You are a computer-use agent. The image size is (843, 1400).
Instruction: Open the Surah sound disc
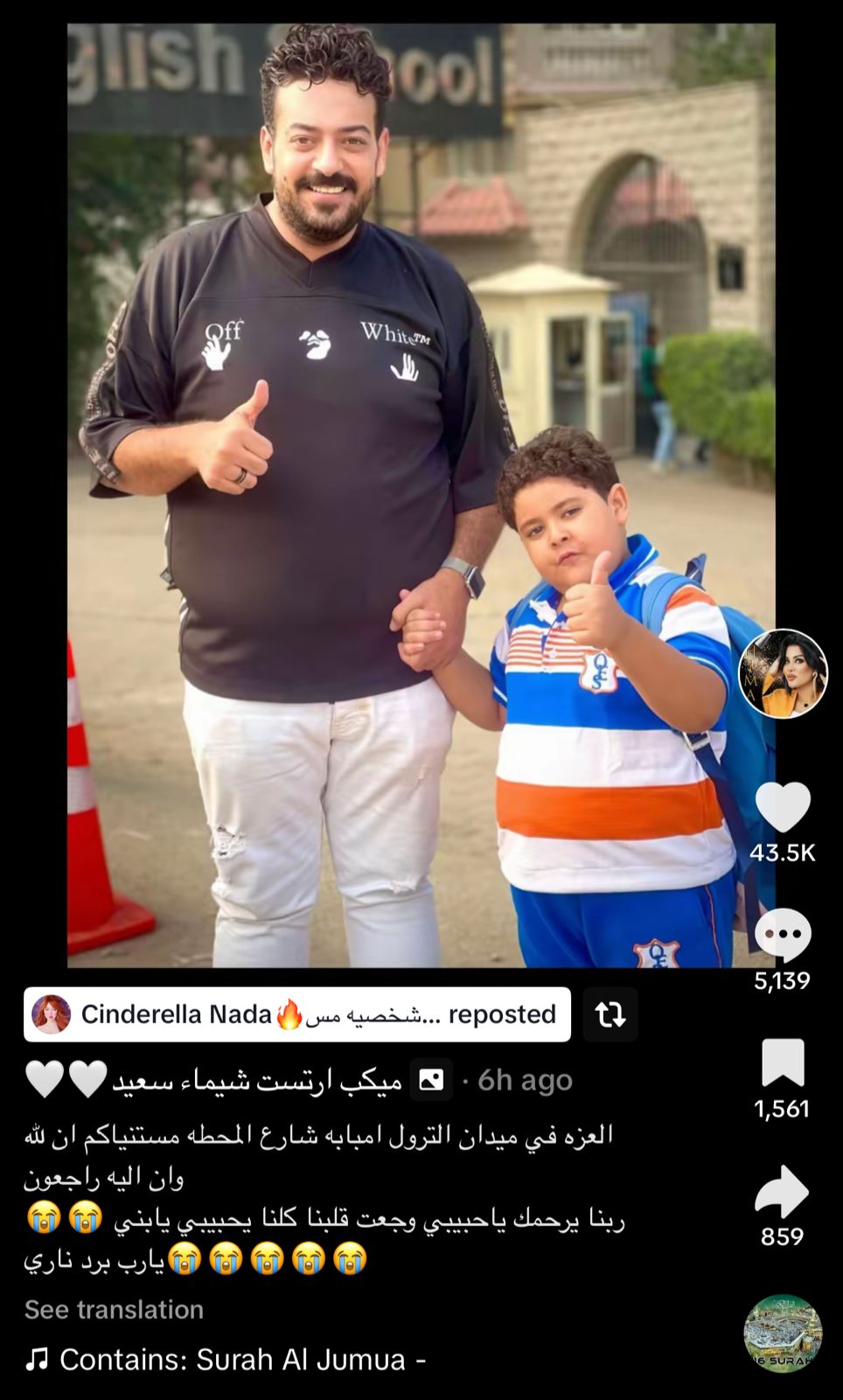[783, 1333]
